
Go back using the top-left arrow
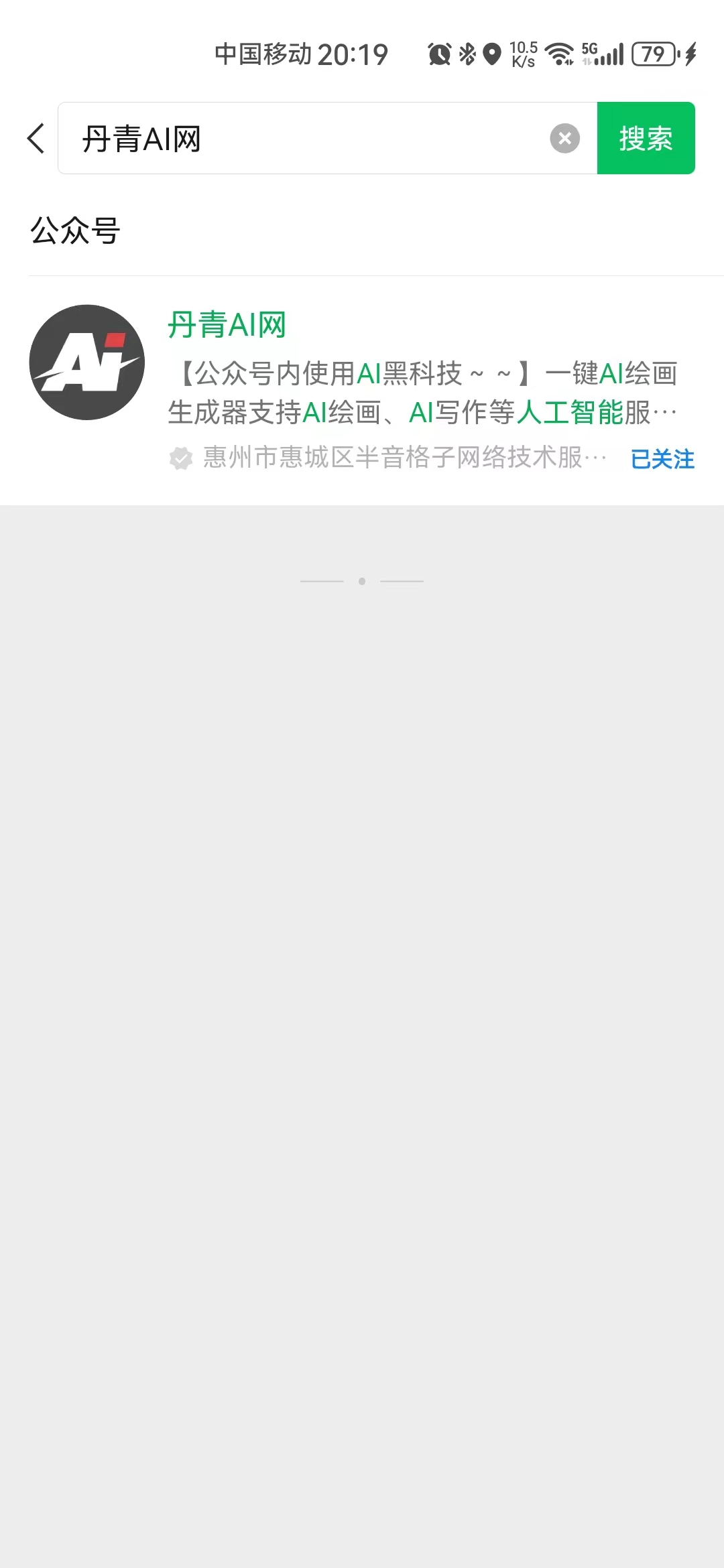36,138
